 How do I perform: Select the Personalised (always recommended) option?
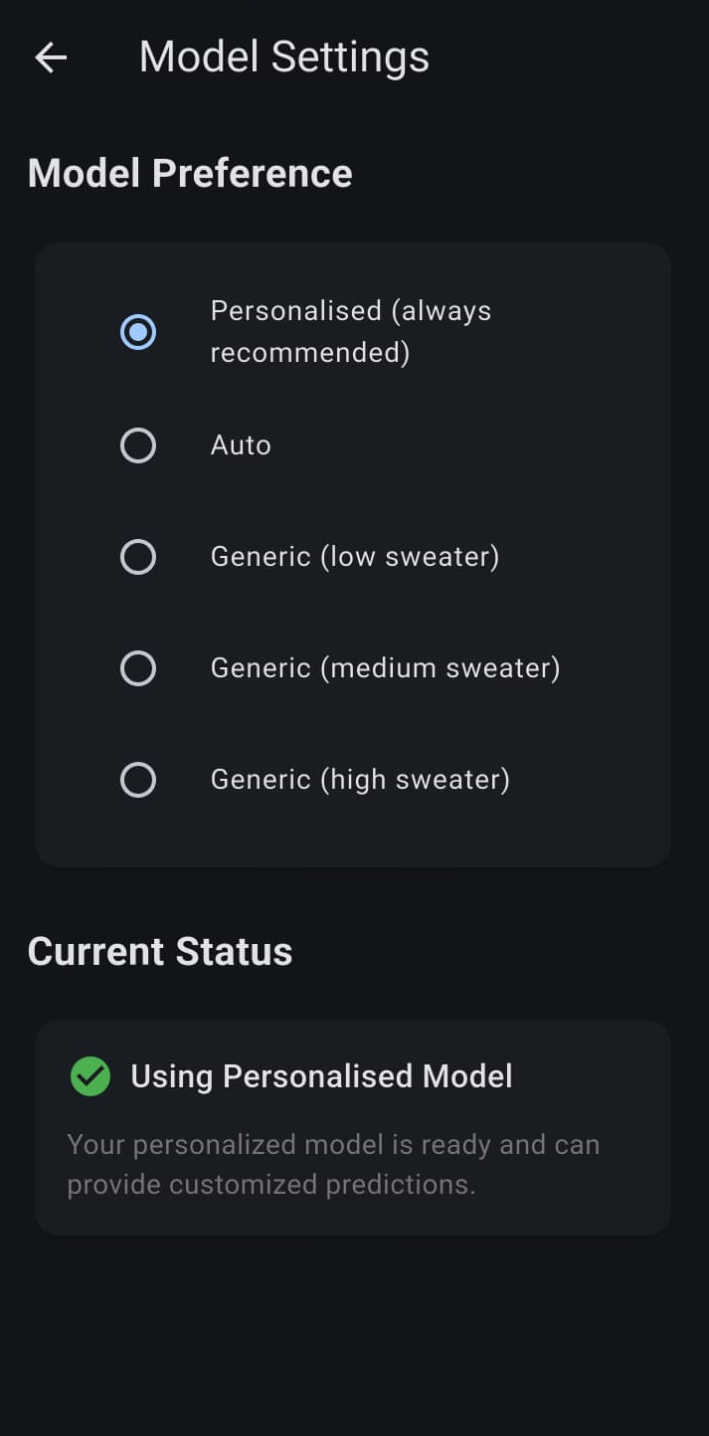138,332
